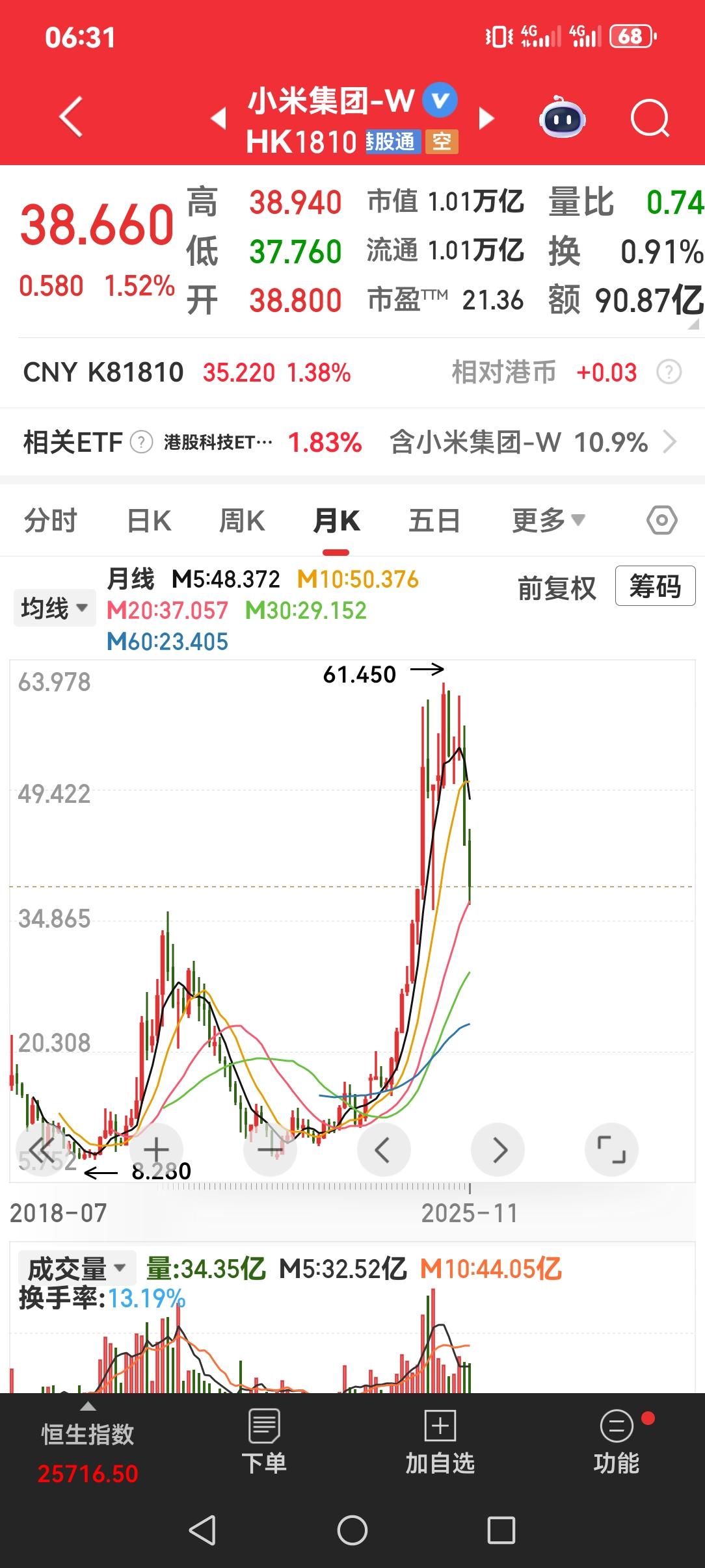Switch to the 日K daily chart tab
The width and height of the screenshot is (705, 1568).
click(148, 520)
